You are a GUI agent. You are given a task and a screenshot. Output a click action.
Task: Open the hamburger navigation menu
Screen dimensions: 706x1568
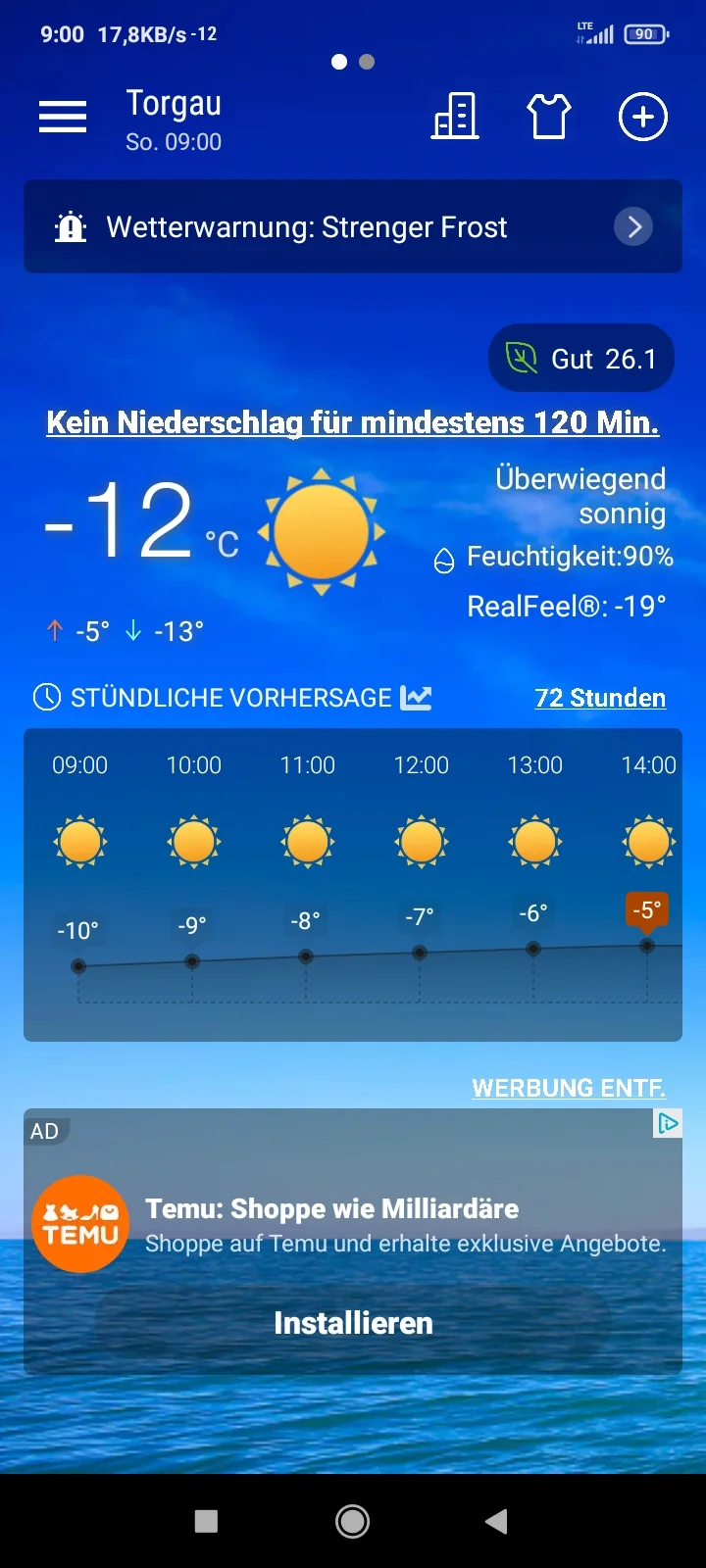pos(62,116)
